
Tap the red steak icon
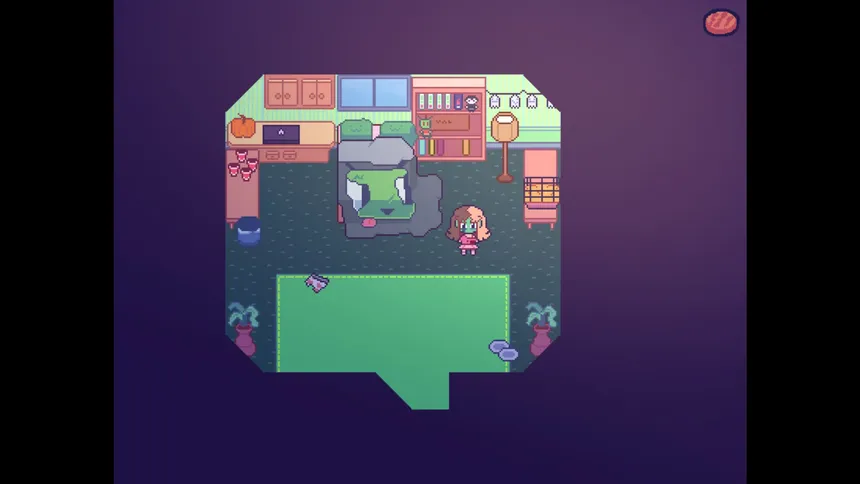point(721,22)
